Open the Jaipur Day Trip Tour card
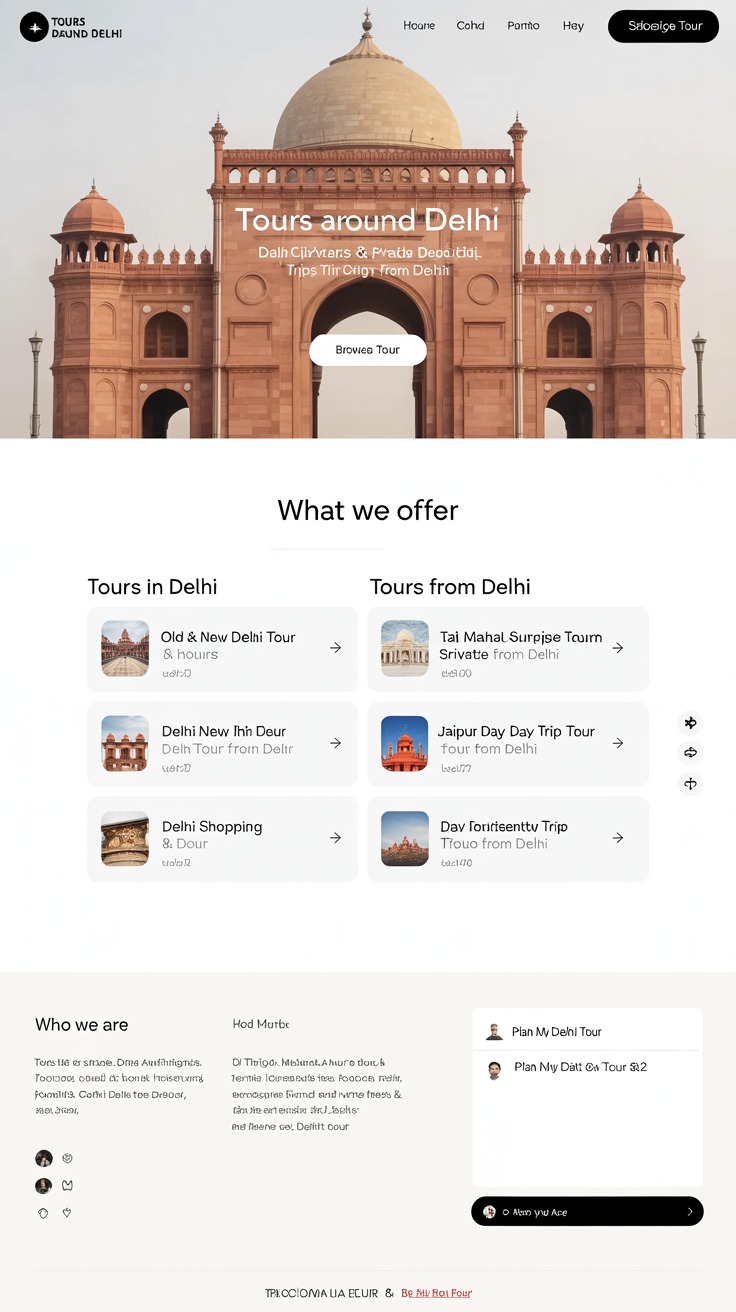The width and height of the screenshot is (736, 1312). click(507, 743)
